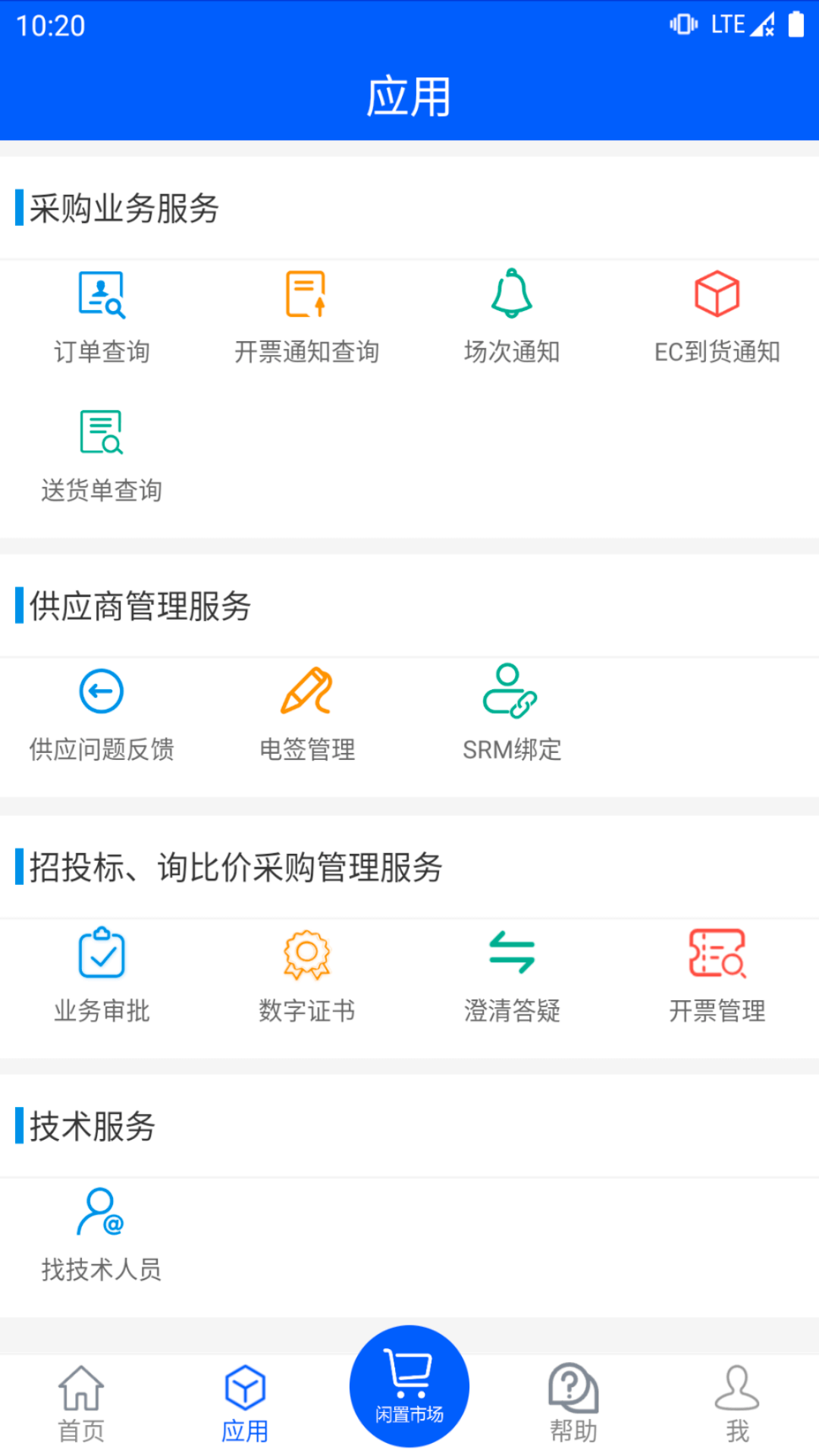
Task: Select EC到货通知
Action: click(717, 317)
